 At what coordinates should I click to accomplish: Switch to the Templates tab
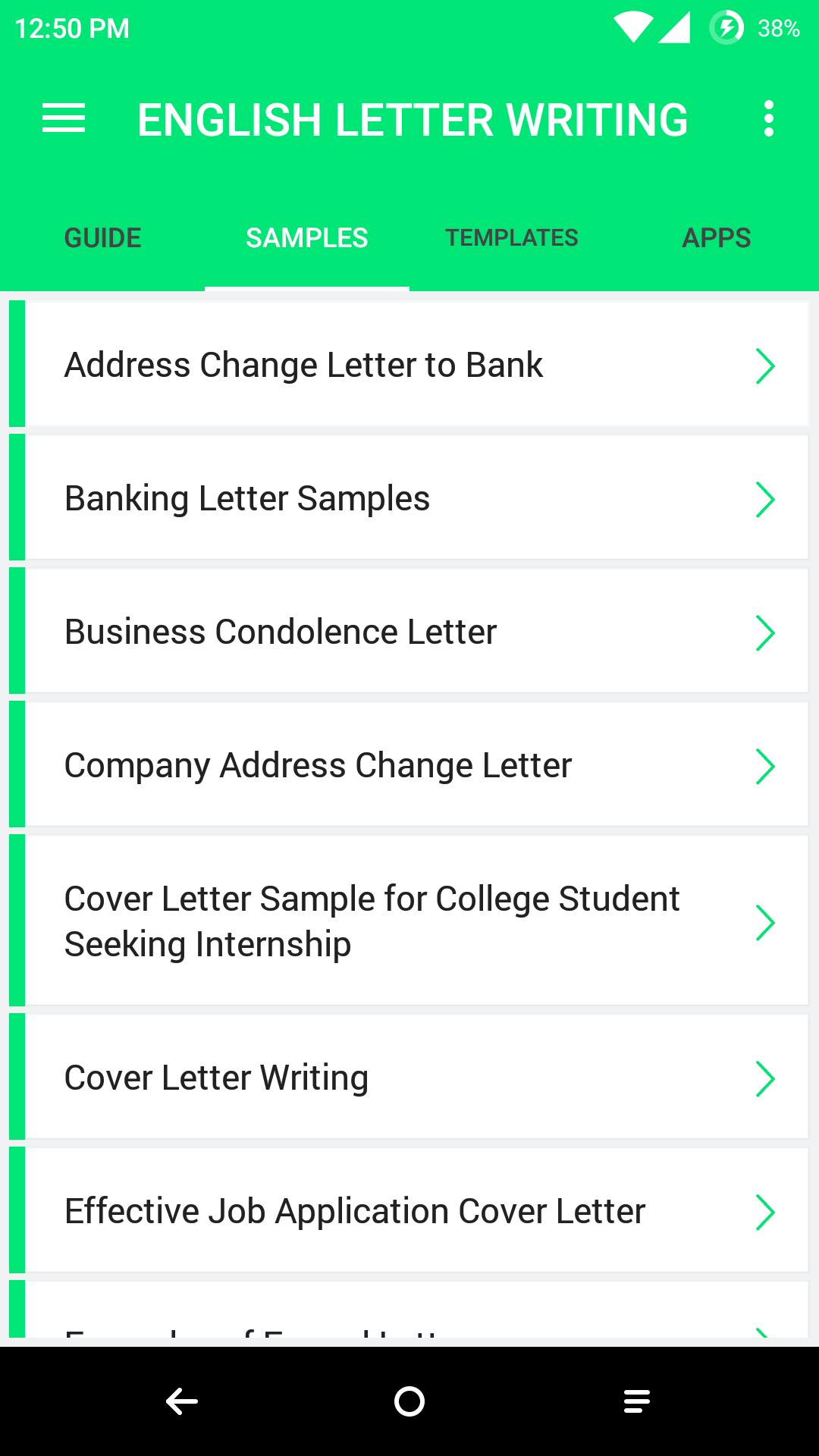pyautogui.click(x=512, y=238)
